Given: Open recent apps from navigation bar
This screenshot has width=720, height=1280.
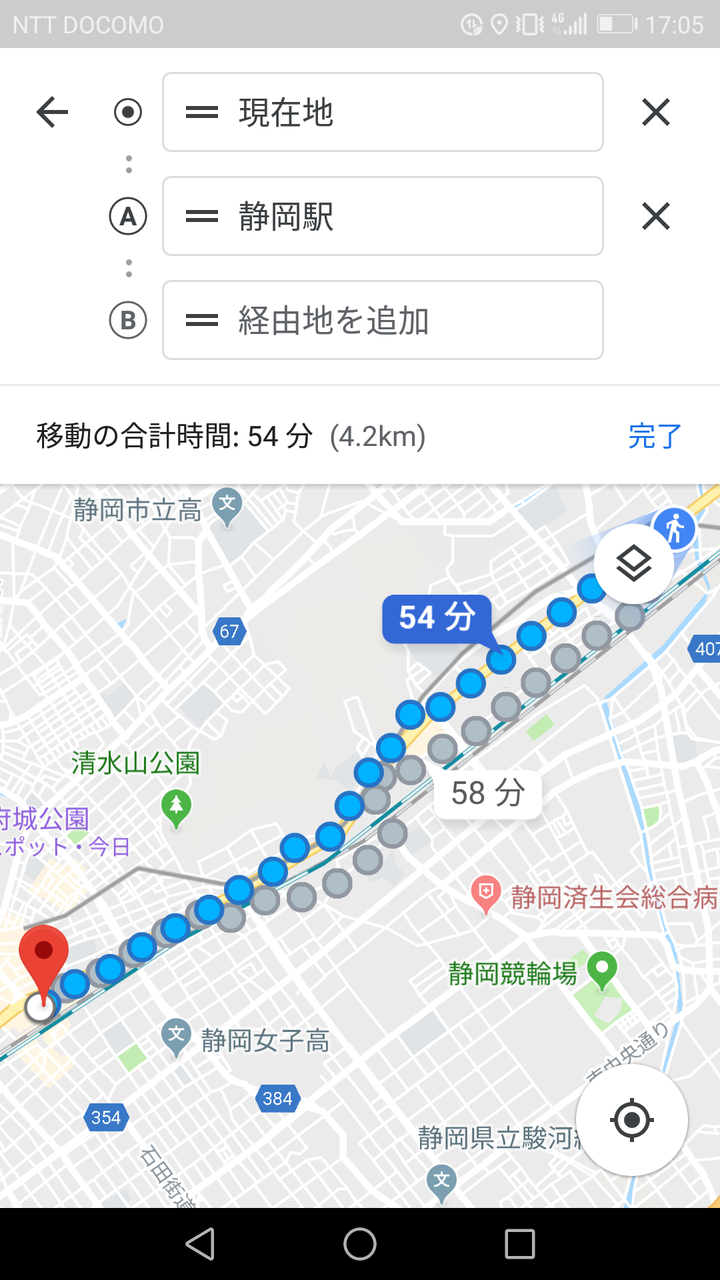Looking at the screenshot, I should click(520, 1244).
